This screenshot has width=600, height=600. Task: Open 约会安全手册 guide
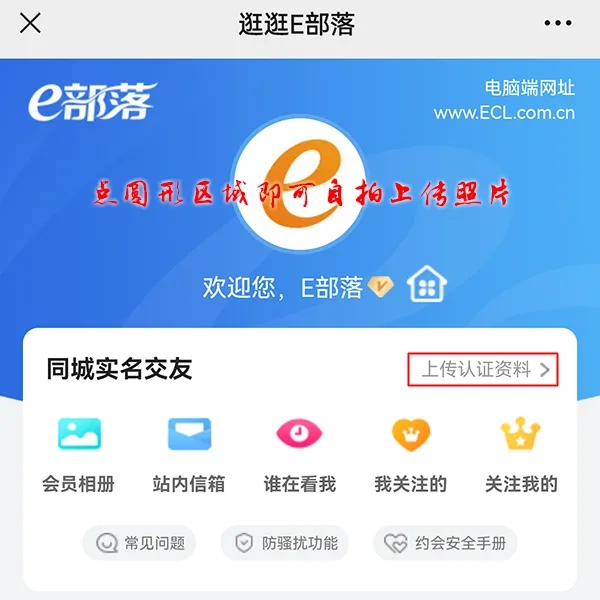pos(446,544)
